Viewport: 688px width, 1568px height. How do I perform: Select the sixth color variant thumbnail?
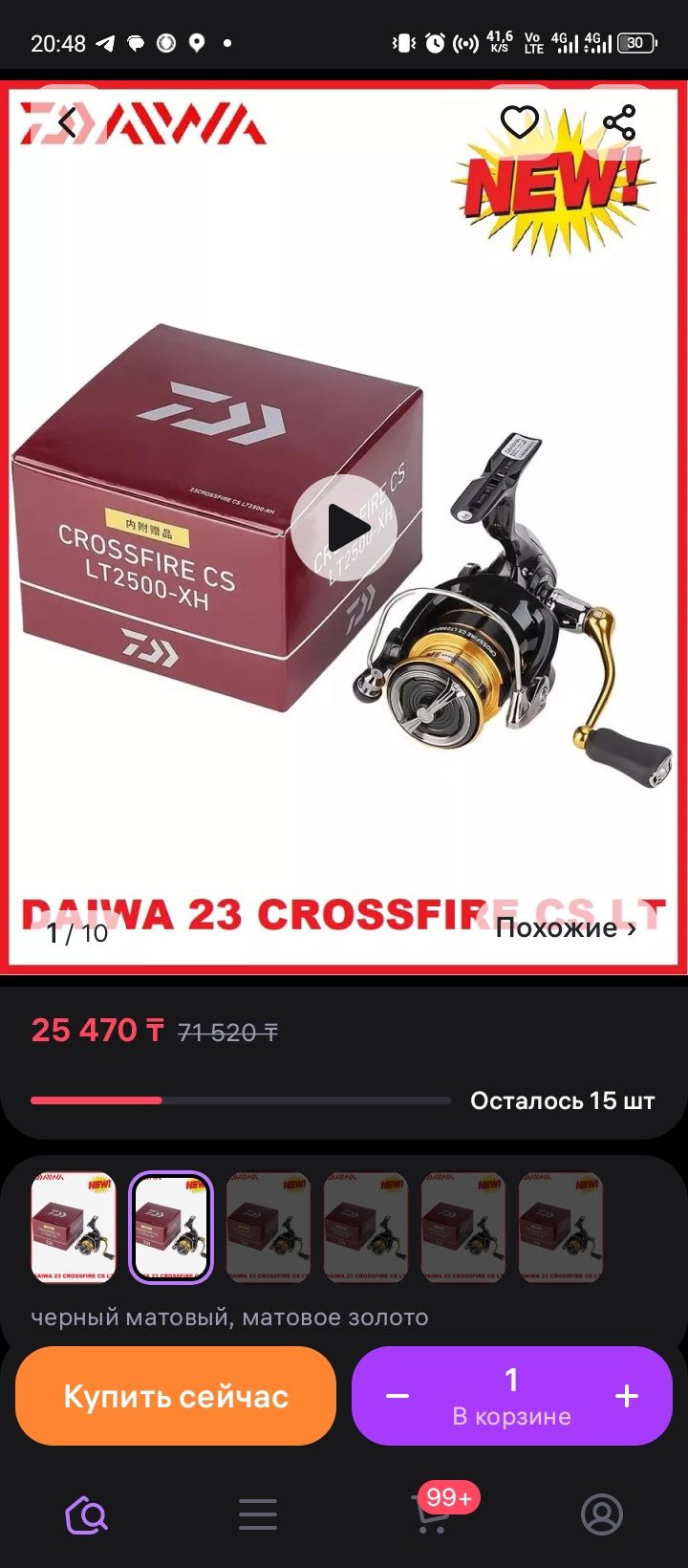tap(561, 1228)
